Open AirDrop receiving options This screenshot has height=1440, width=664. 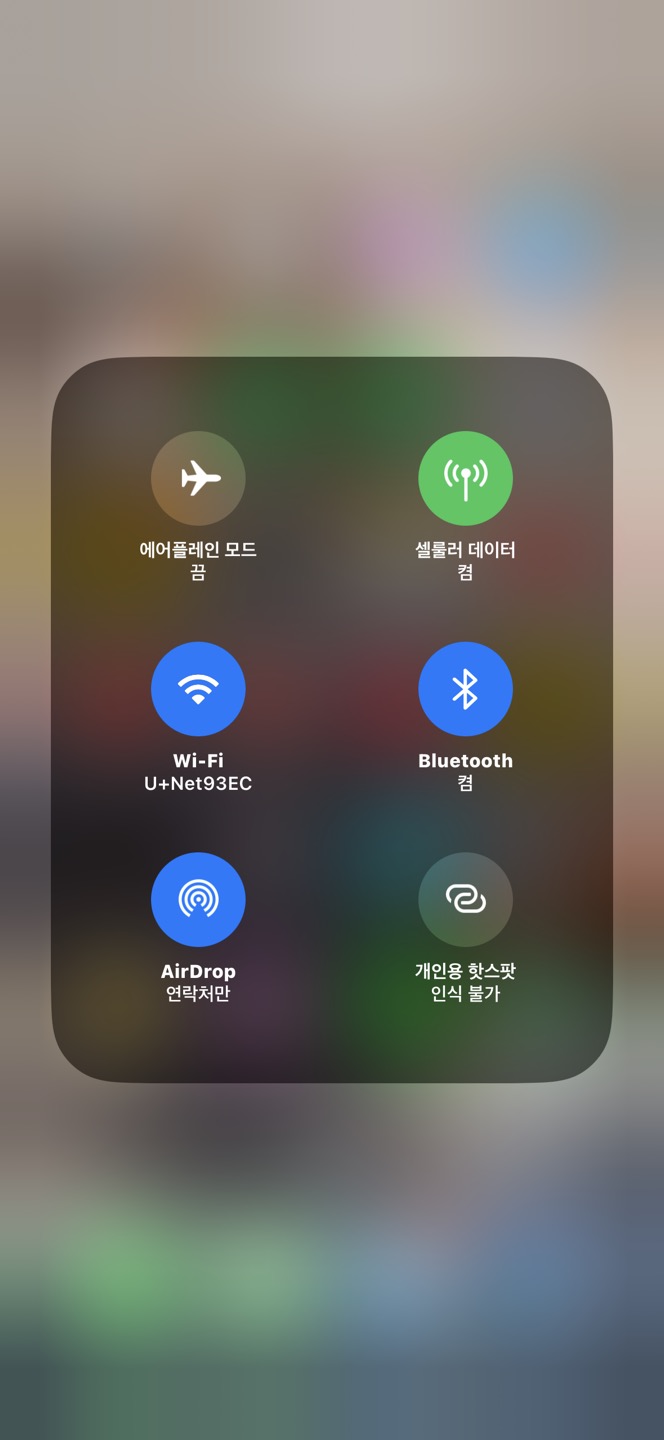198,900
